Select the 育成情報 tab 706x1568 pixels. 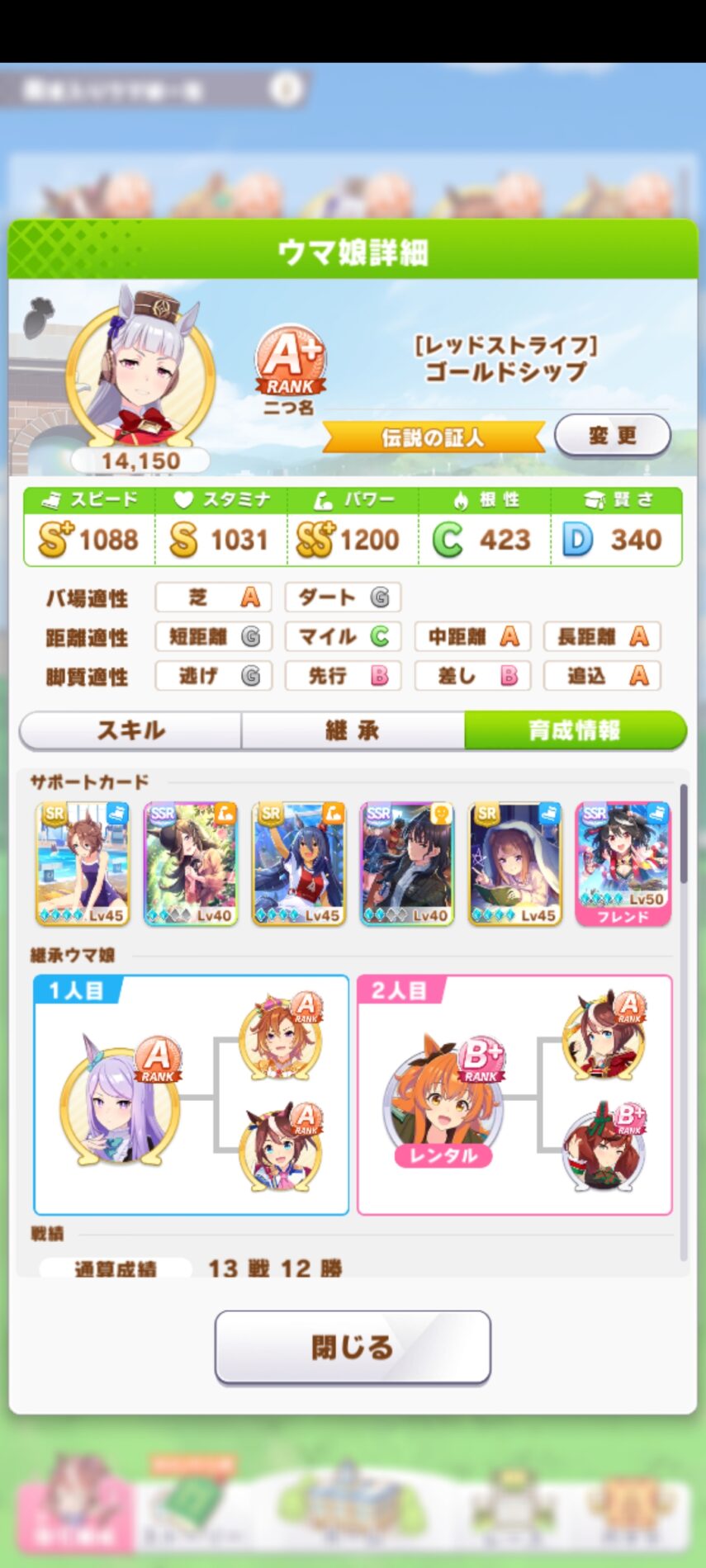[575, 730]
